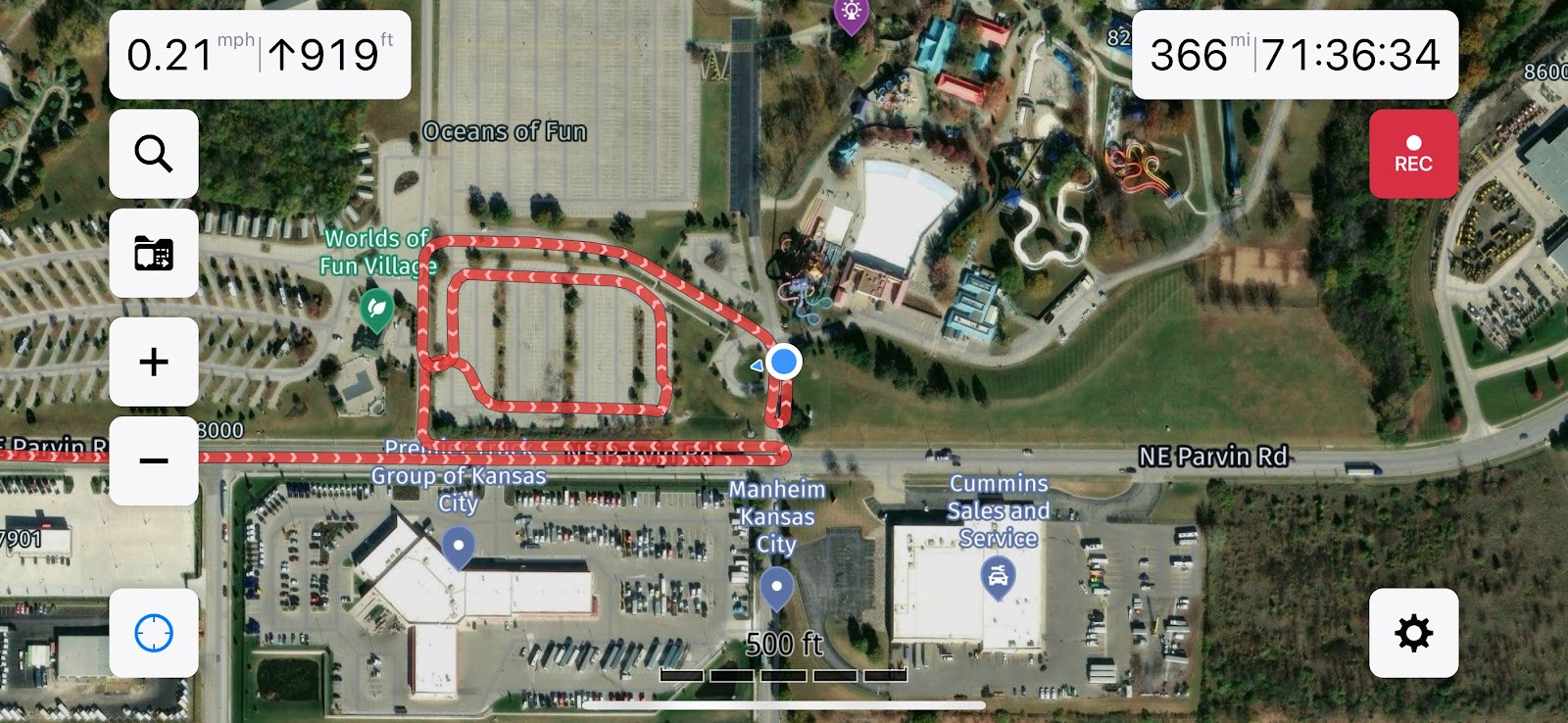Tap the Cummins Sales and Service pin
Image resolution: width=1568 pixels, height=723 pixels.
(998, 575)
